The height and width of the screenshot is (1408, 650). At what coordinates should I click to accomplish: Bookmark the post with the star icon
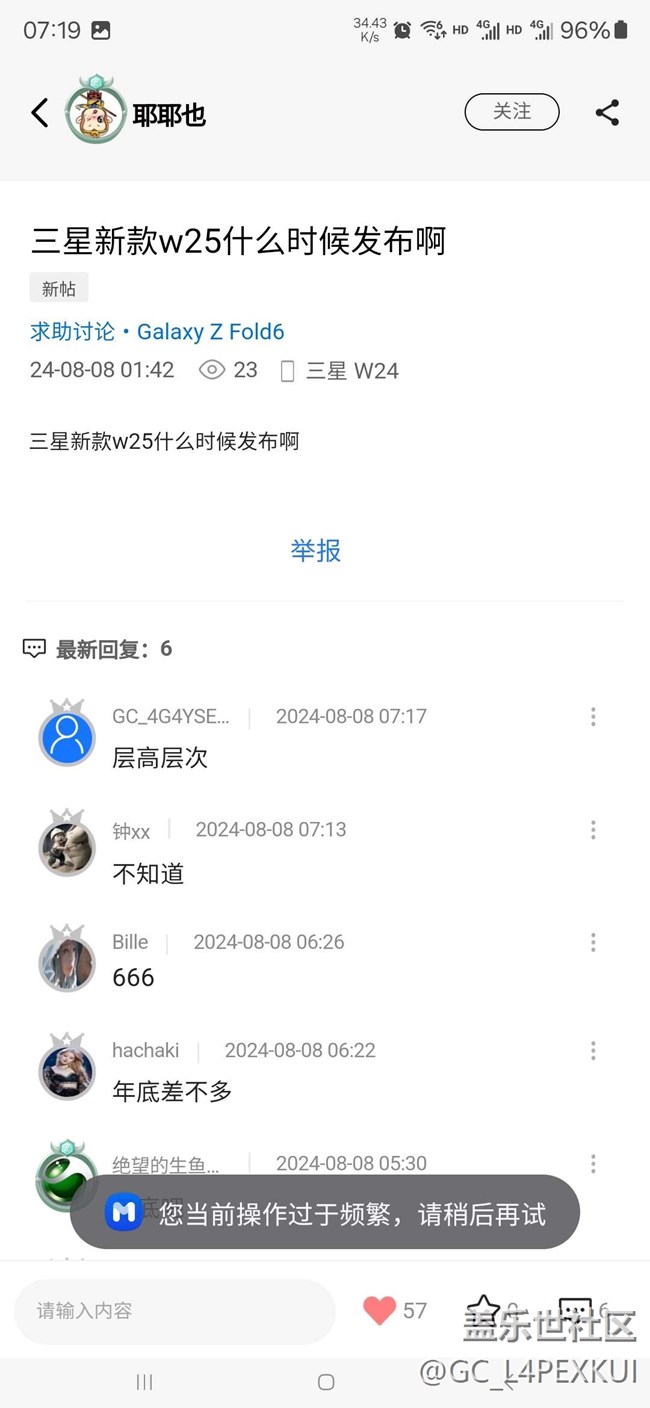483,1309
